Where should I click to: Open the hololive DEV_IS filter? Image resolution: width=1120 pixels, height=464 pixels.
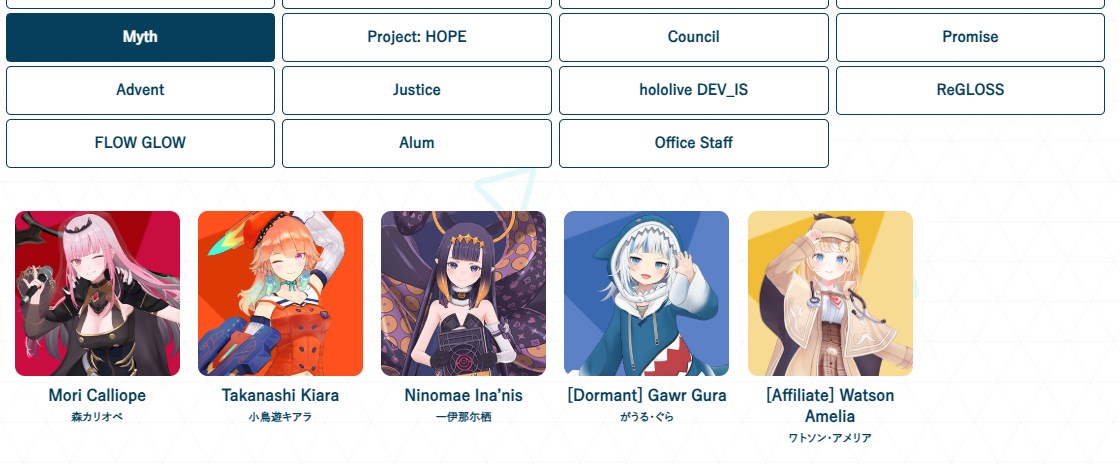[693, 90]
